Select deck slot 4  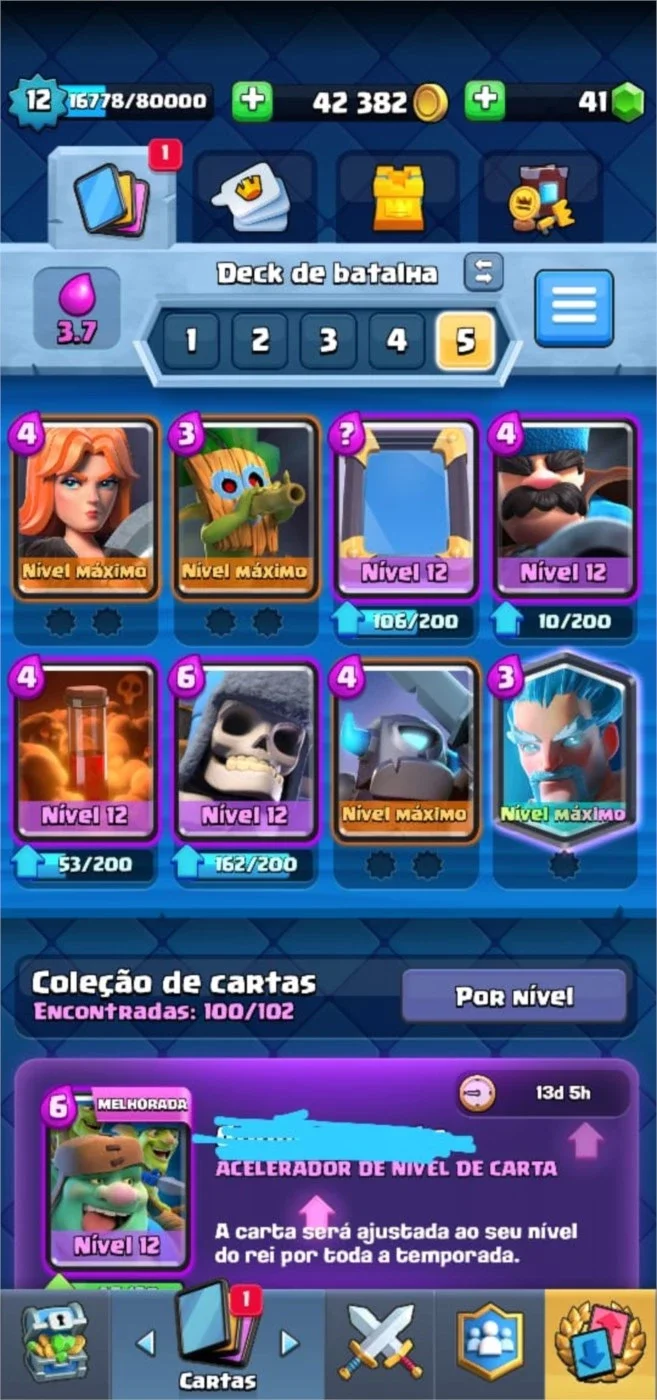point(397,341)
